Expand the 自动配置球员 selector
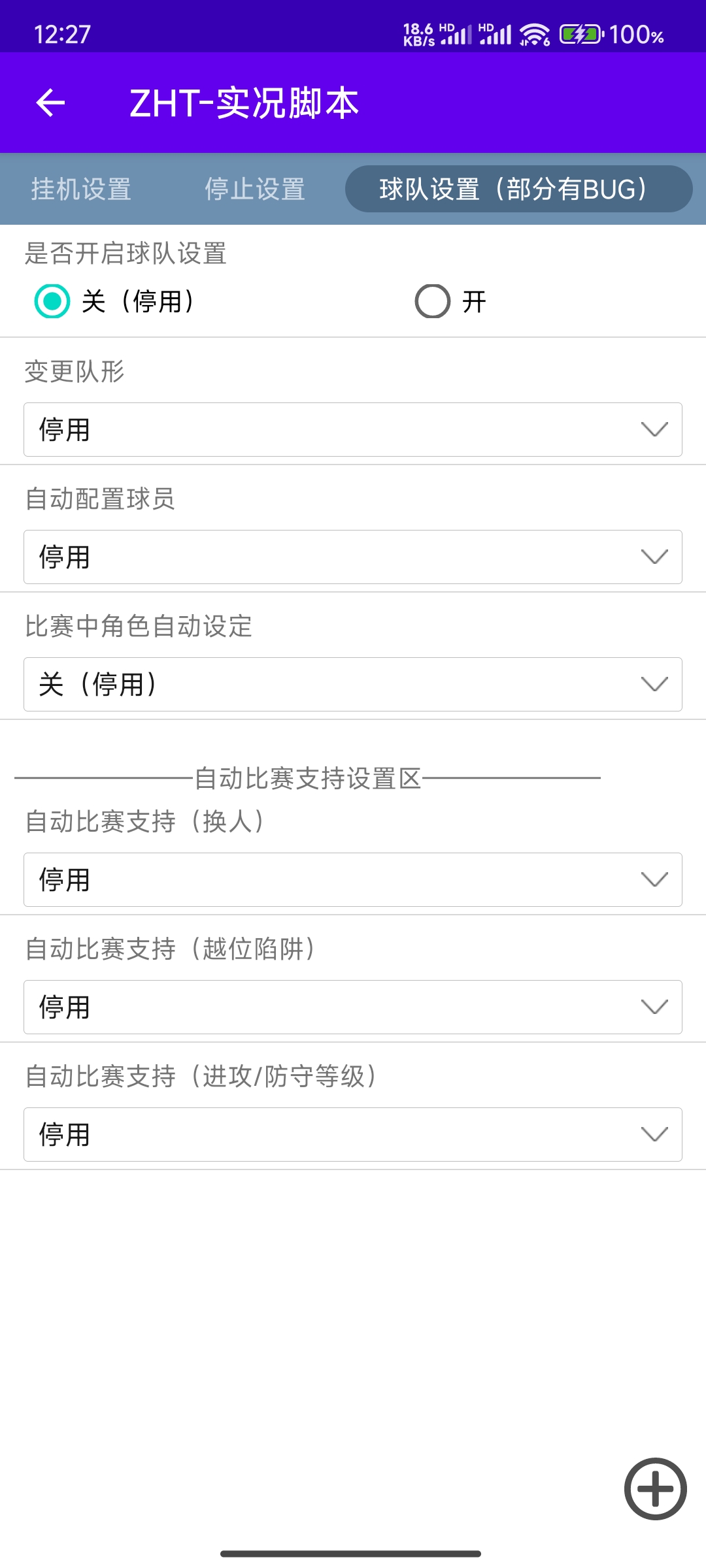The width and height of the screenshot is (706, 1568). (x=353, y=557)
